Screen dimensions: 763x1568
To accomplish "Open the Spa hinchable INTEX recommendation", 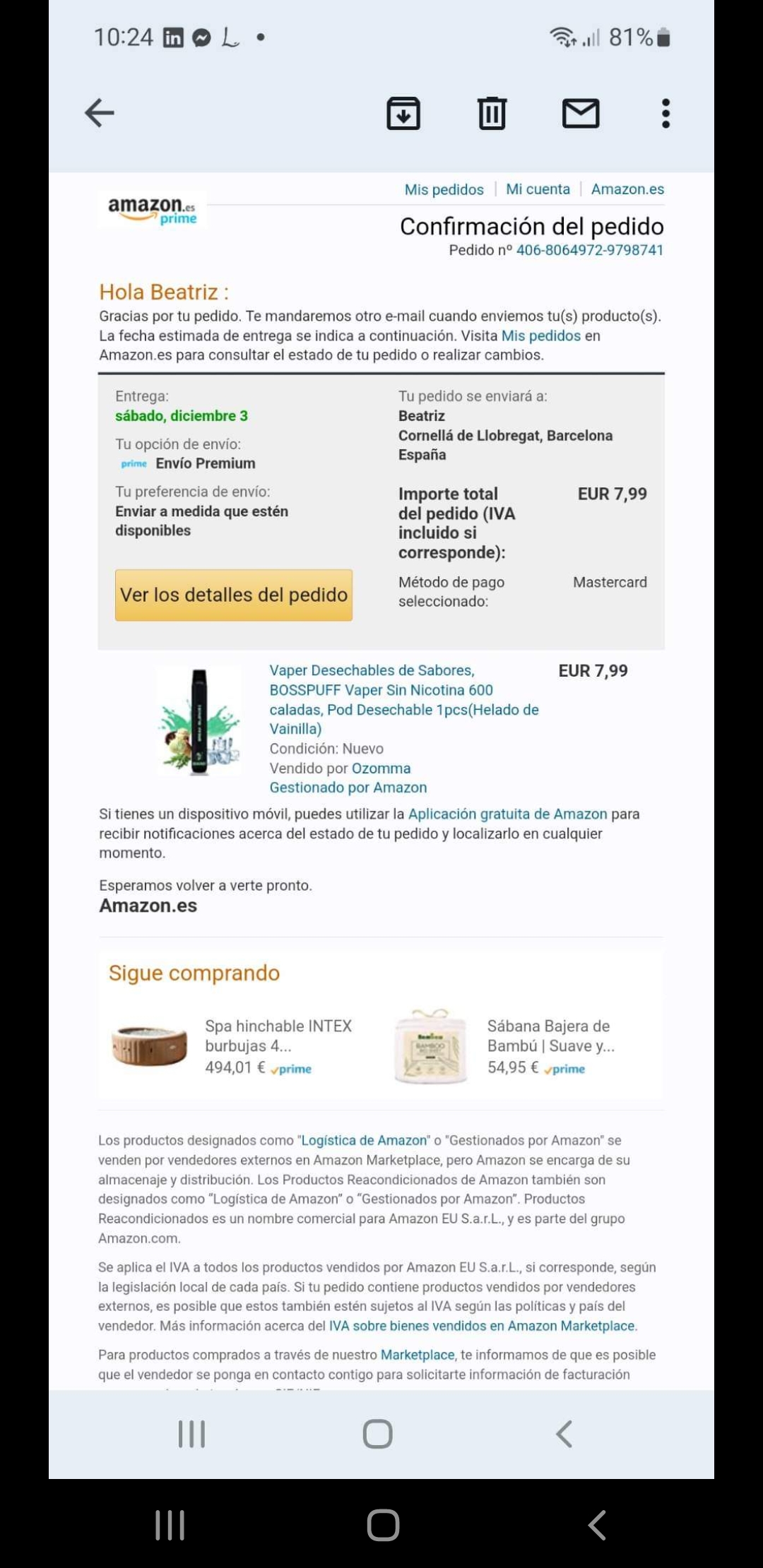I will [278, 1036].
